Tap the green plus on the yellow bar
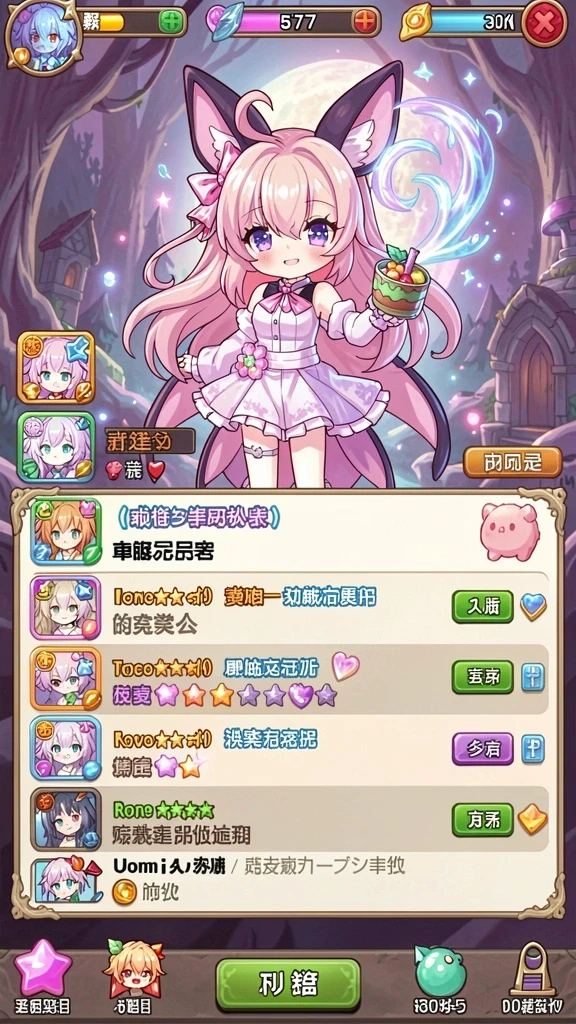576x1024 pixels. point(171,22)
